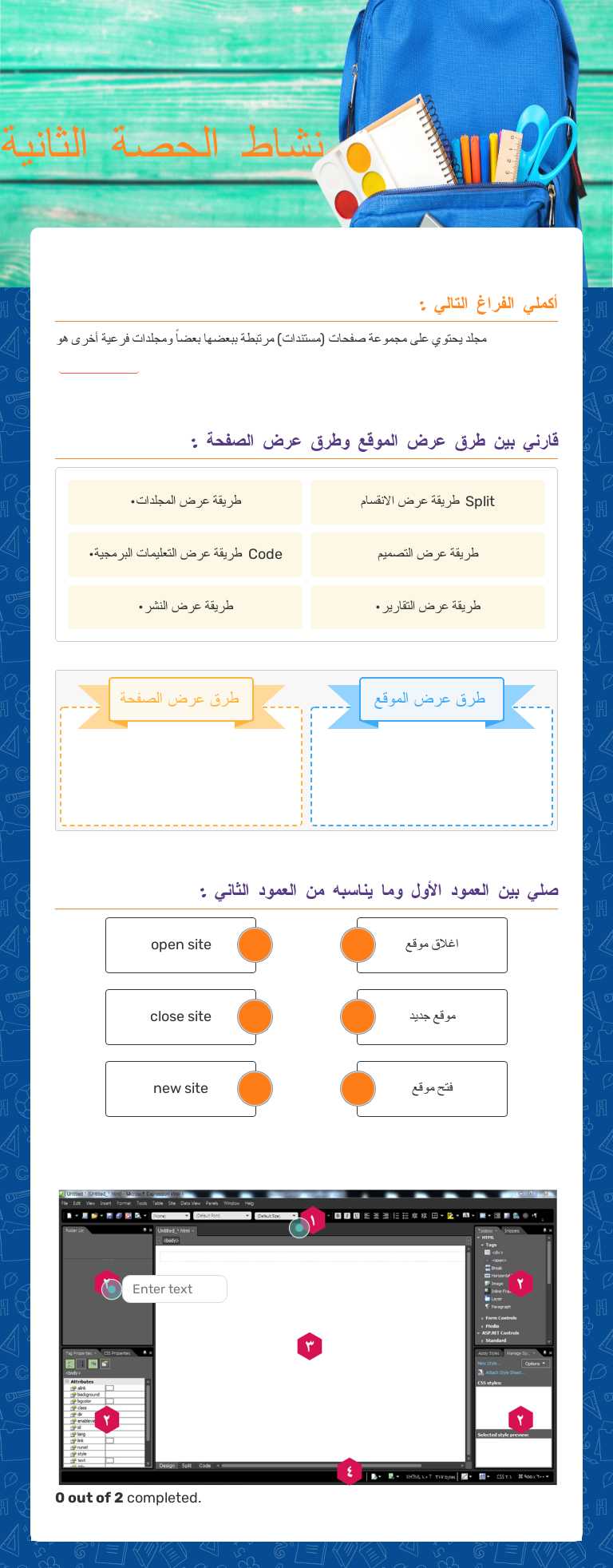Viewport: 613px width, 1568px height.
Task: Click the Attach Style Sheet link
Action: point(504,1372)
